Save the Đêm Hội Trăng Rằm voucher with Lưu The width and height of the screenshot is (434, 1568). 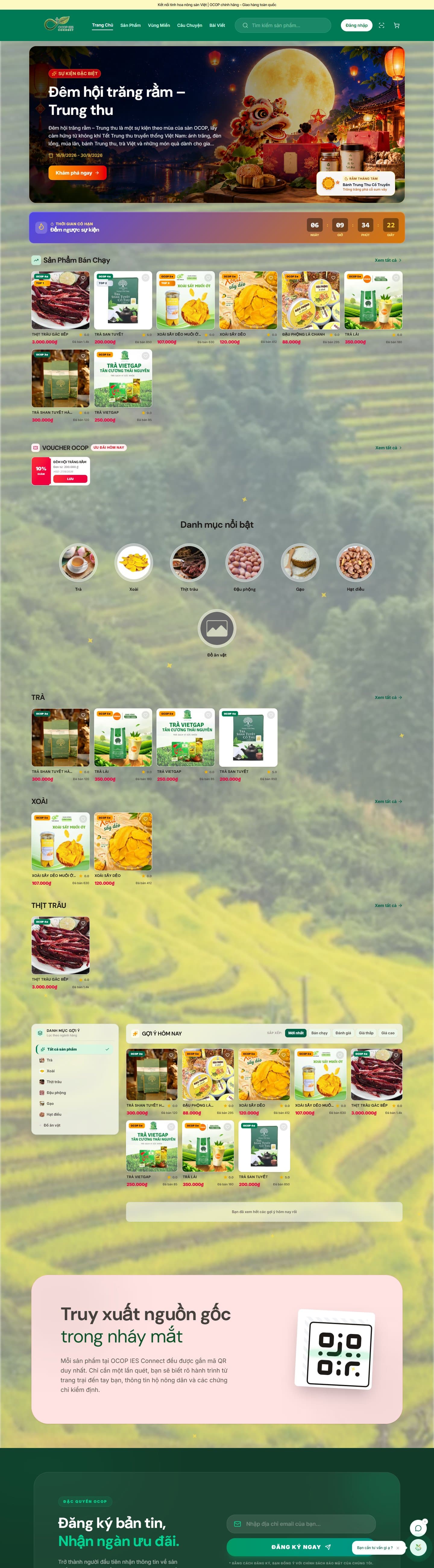tap(70, 479)
